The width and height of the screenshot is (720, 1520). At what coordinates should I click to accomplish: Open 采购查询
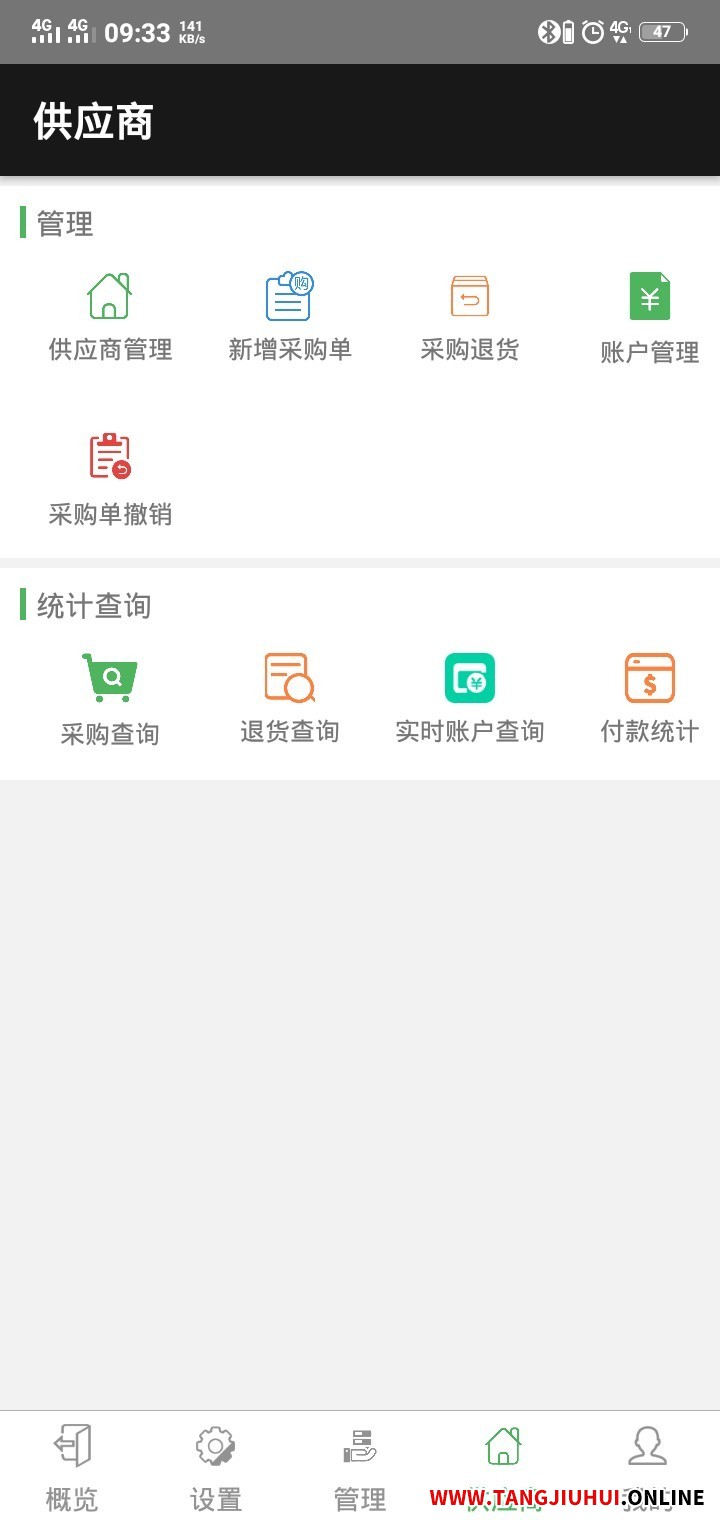pos(110,699)
